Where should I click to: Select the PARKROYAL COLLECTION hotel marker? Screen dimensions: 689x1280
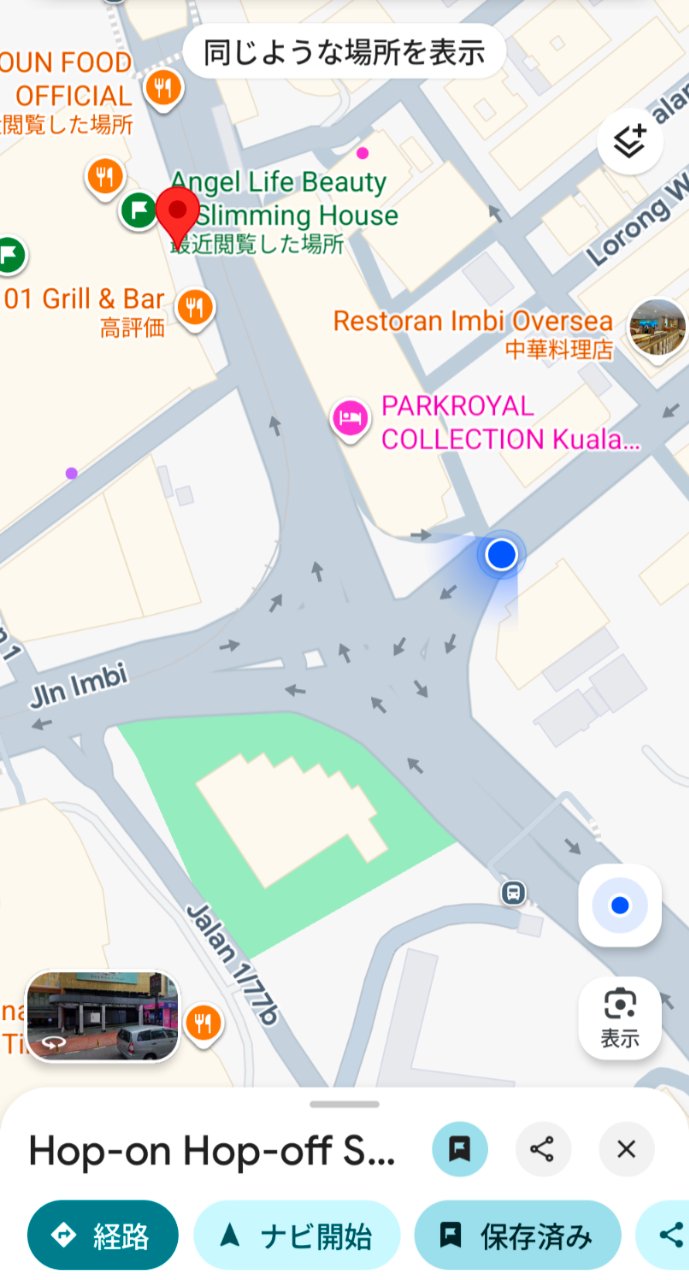coord(349,418)
